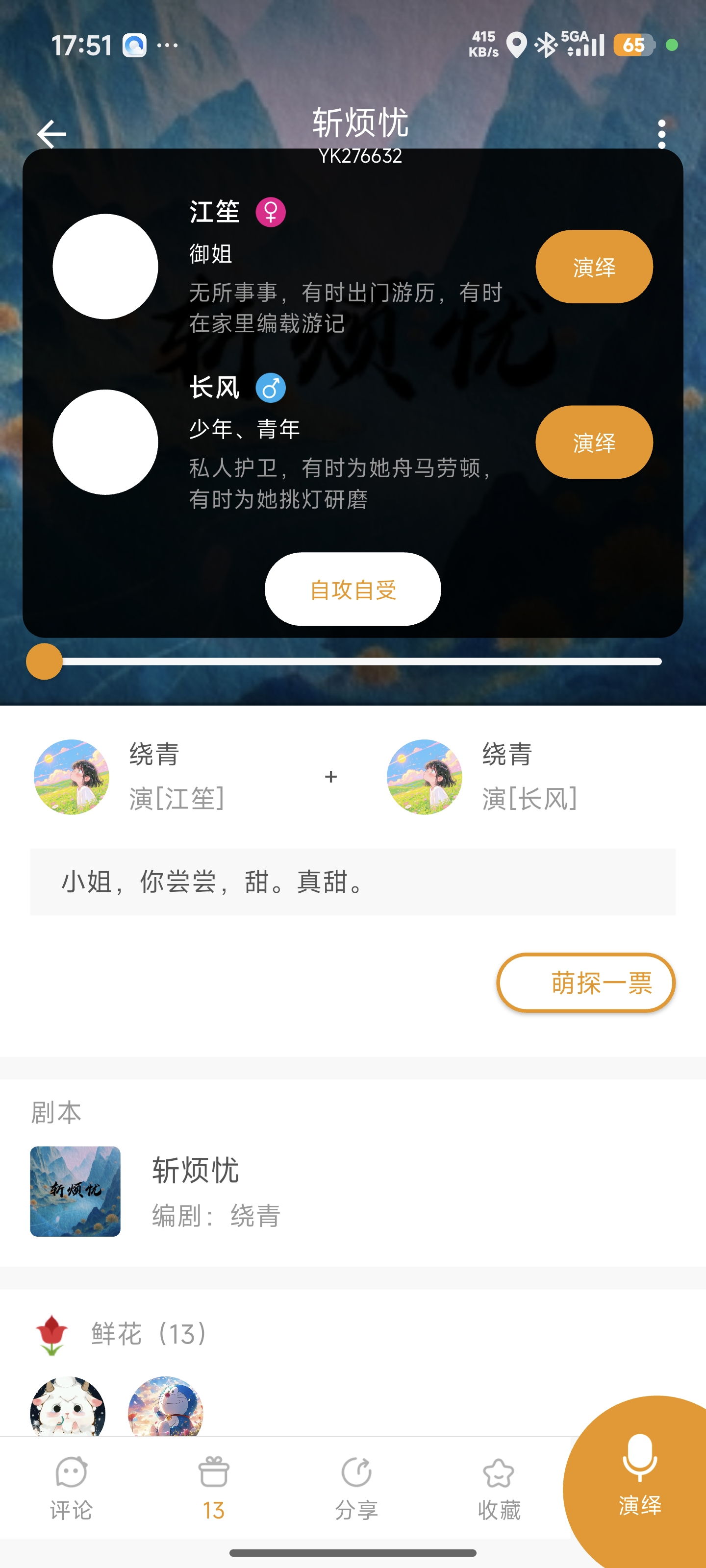View the 鲜花 (13) flower senders list

(149, 1334)
